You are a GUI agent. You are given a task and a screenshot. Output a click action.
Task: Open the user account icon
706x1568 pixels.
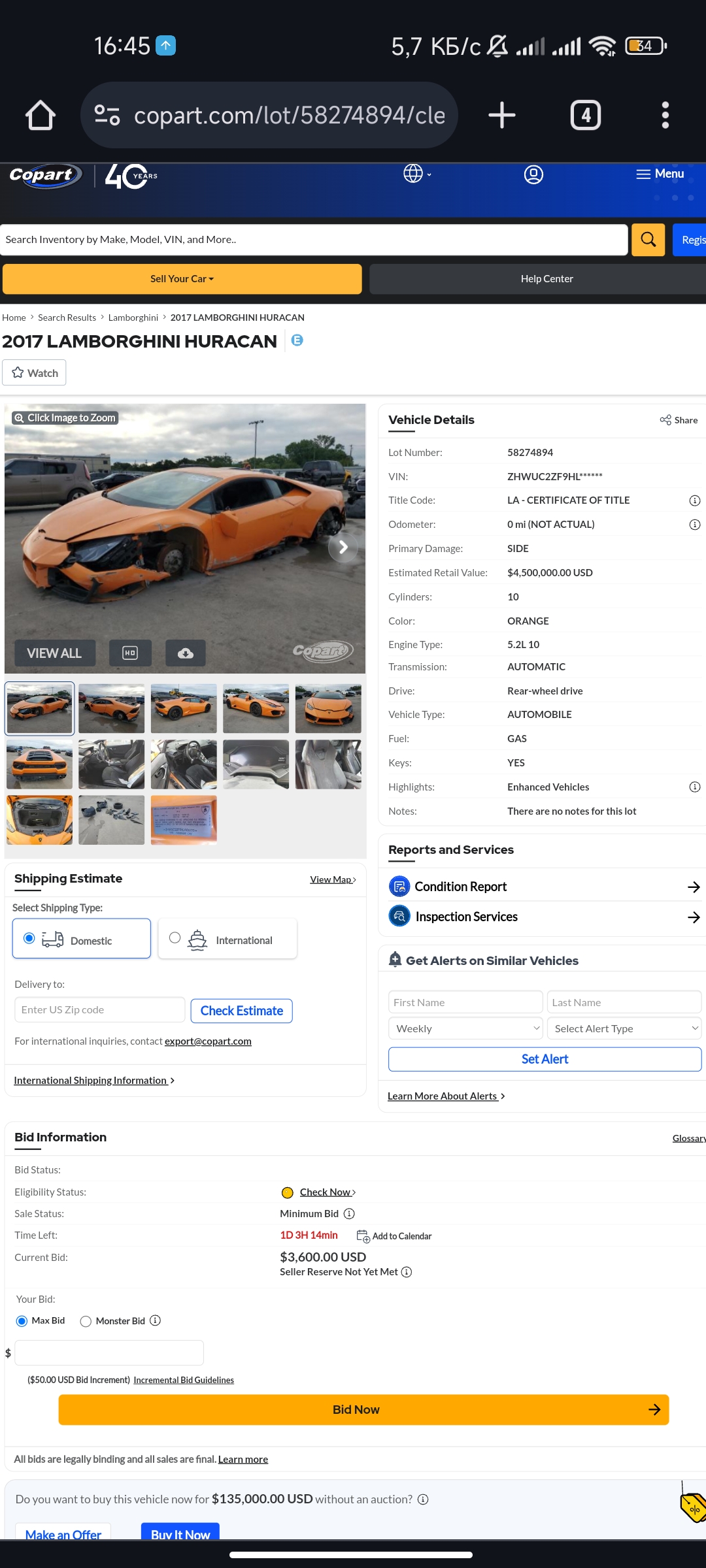pos(533,174)
